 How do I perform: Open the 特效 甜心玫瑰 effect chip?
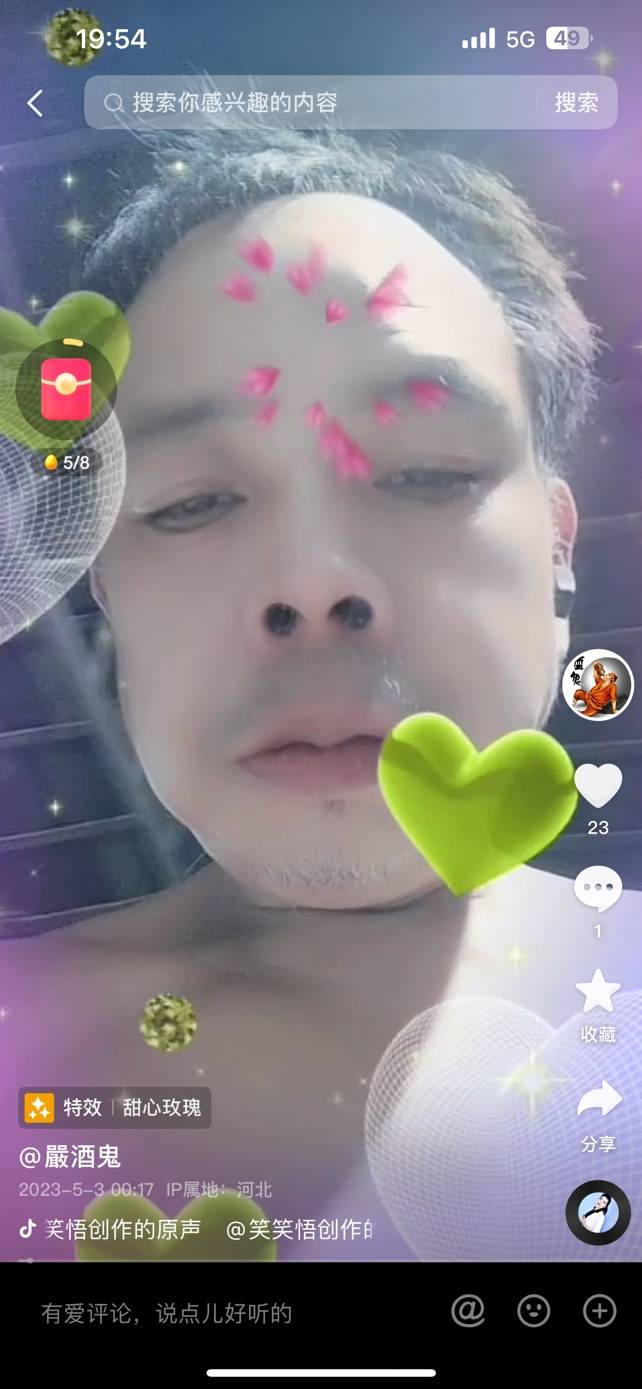(115, 1107)
